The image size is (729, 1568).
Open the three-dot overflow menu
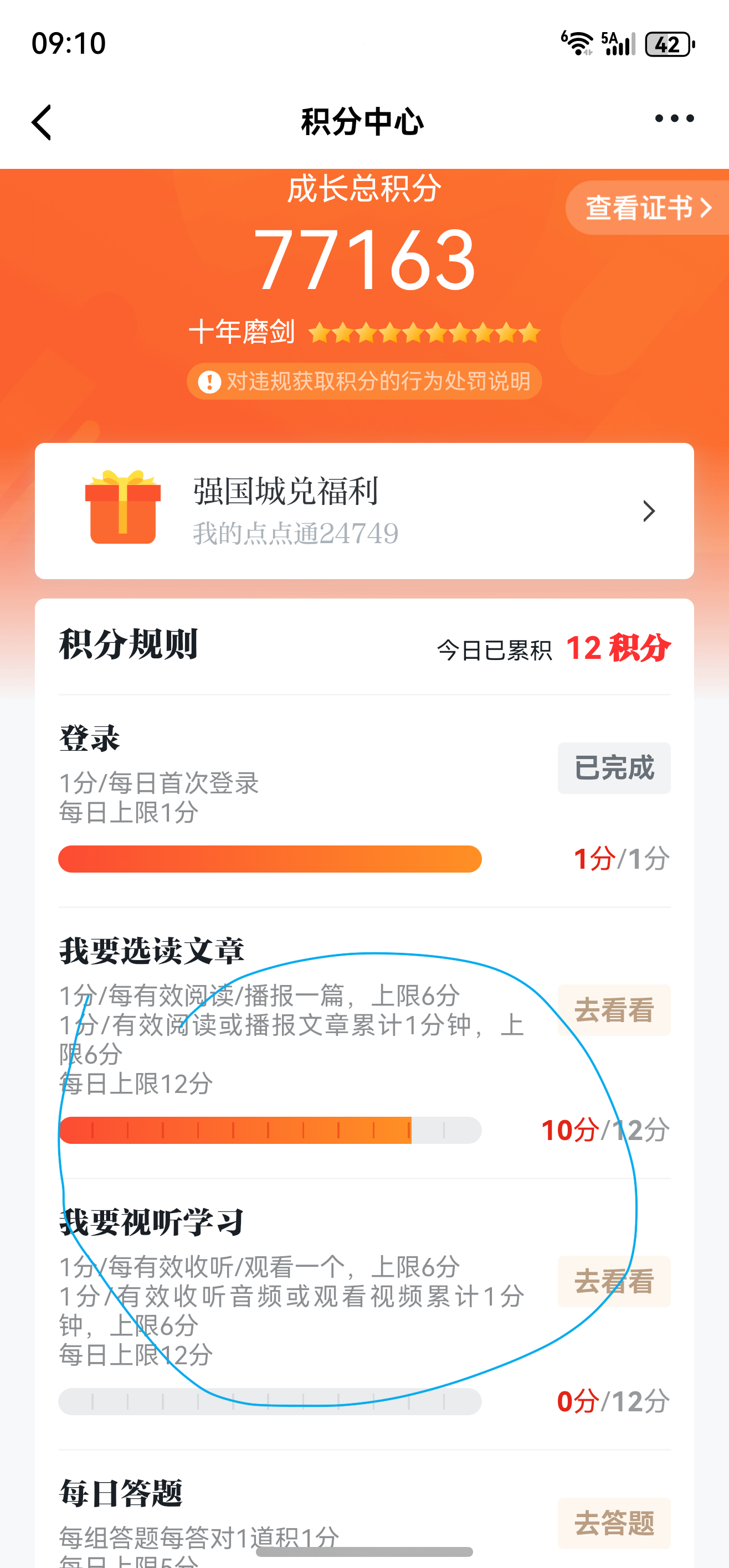pos(674,118)
